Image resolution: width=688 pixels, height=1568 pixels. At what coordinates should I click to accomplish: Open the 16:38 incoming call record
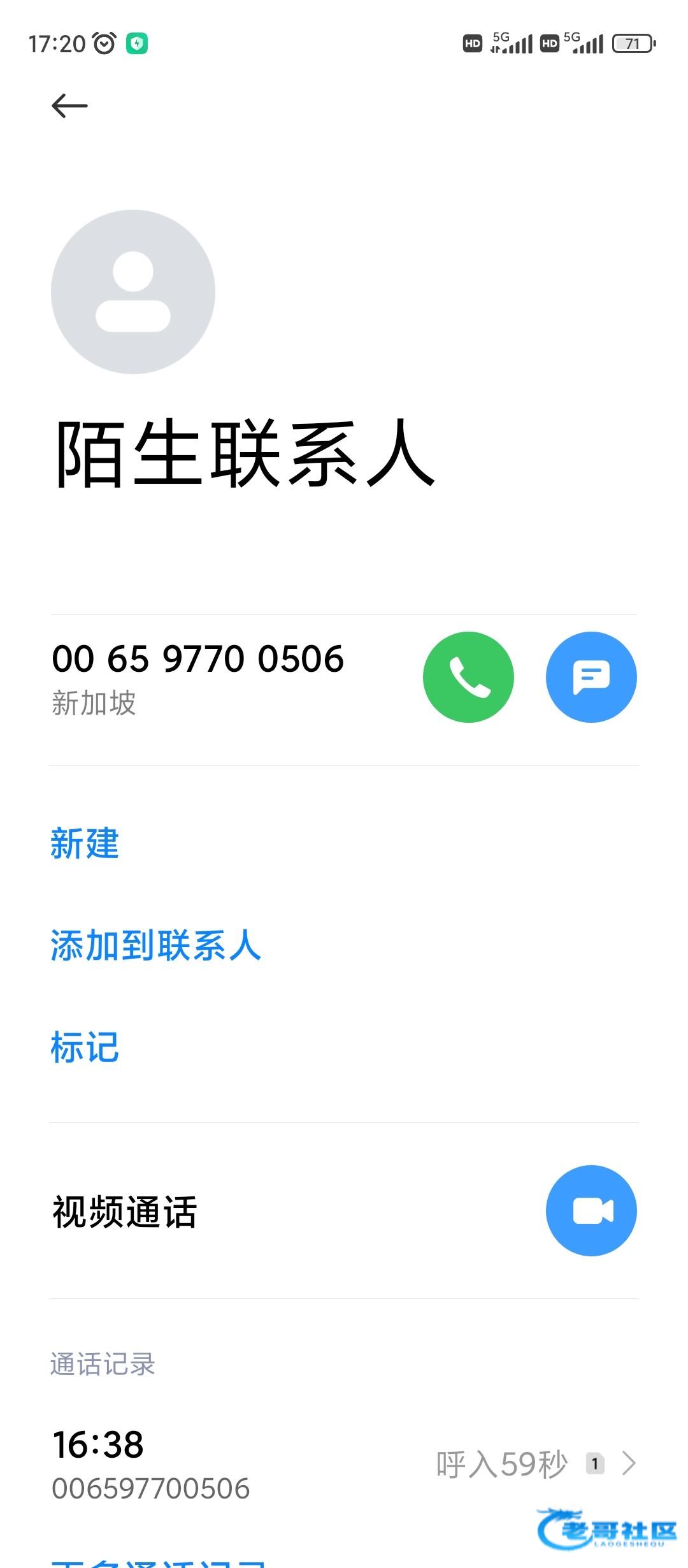[x=344, y=1463]
